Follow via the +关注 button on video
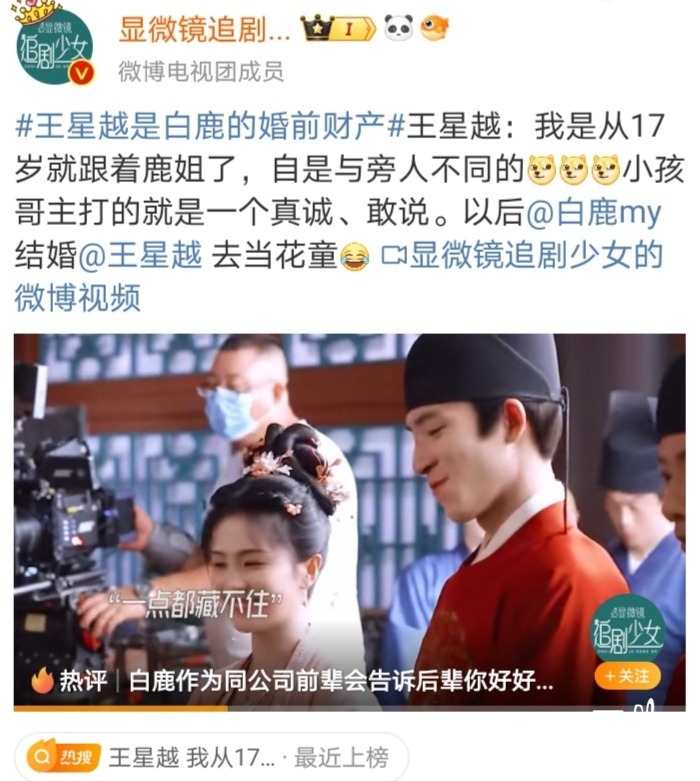This screenshot has width=700, height=781. [627, 677]
